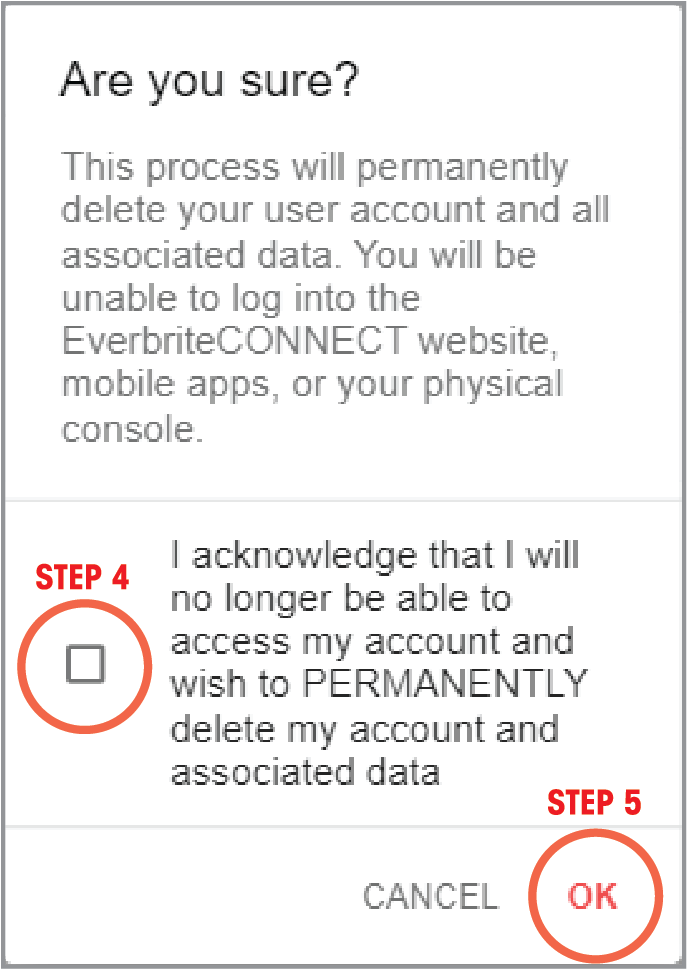The image size is (687, 969).
Task: Check the acknowledge permanent deletion checkbox
Action: pos(85,664)
